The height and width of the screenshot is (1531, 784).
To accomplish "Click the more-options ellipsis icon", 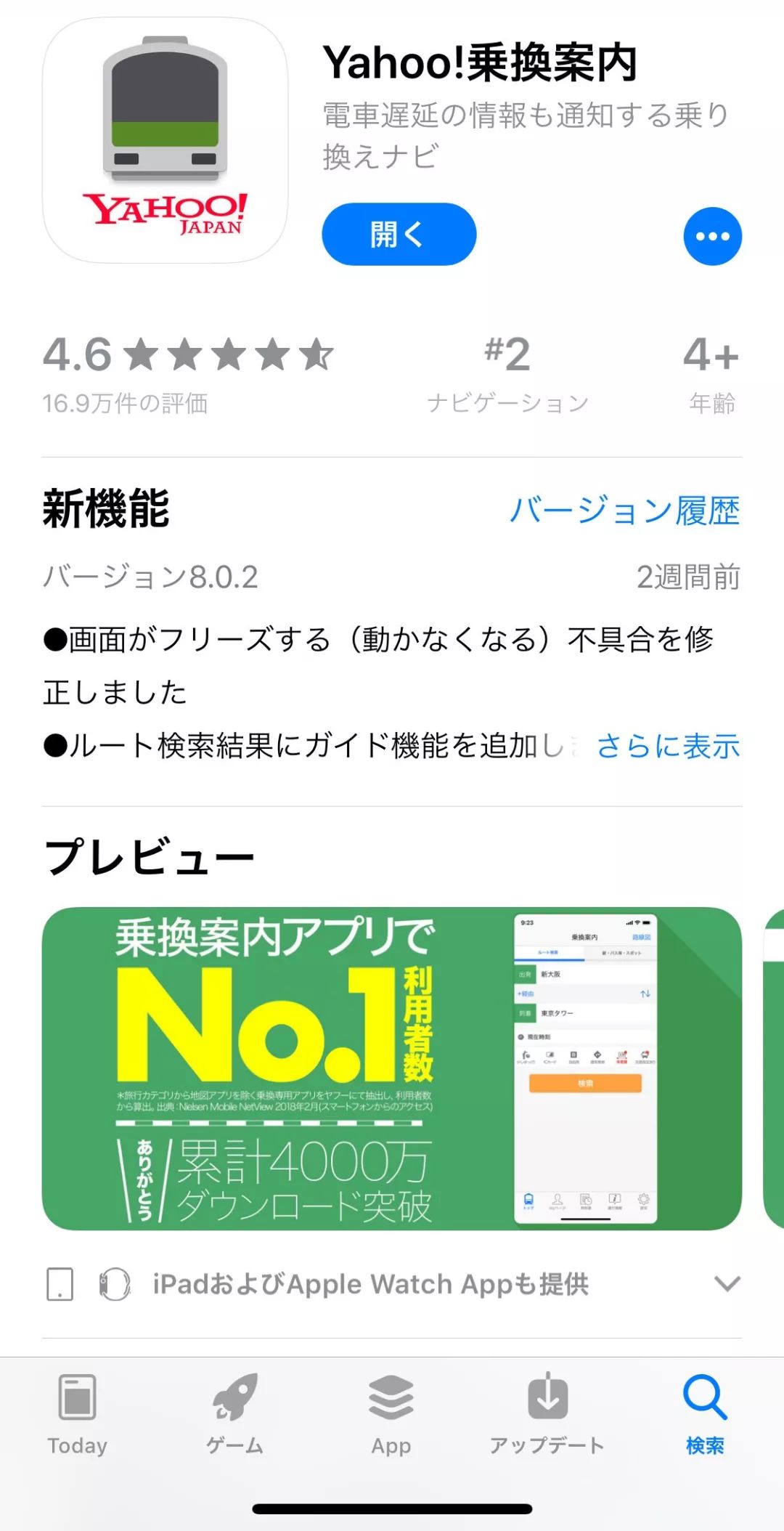I will tap(711, 235).
